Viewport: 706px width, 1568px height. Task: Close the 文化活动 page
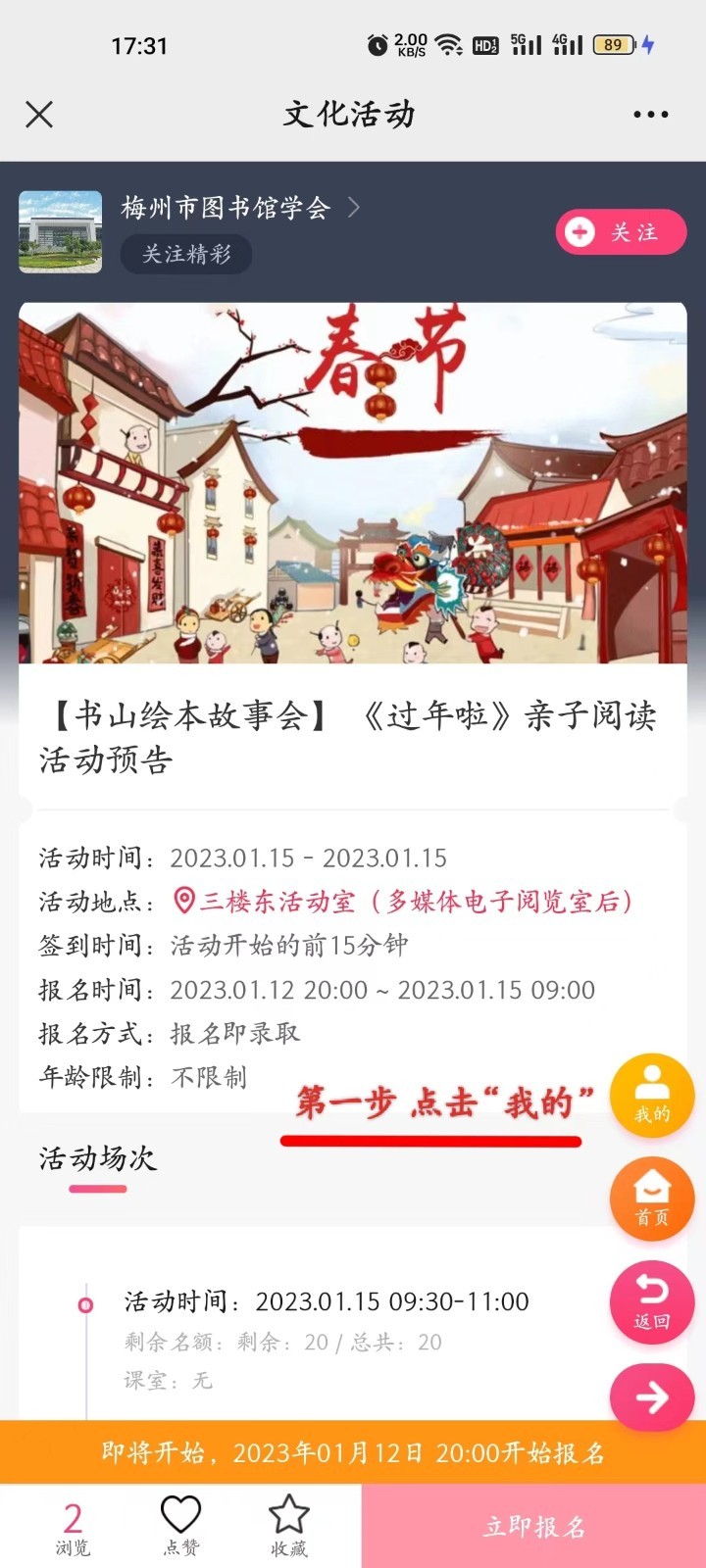[39, 115]
